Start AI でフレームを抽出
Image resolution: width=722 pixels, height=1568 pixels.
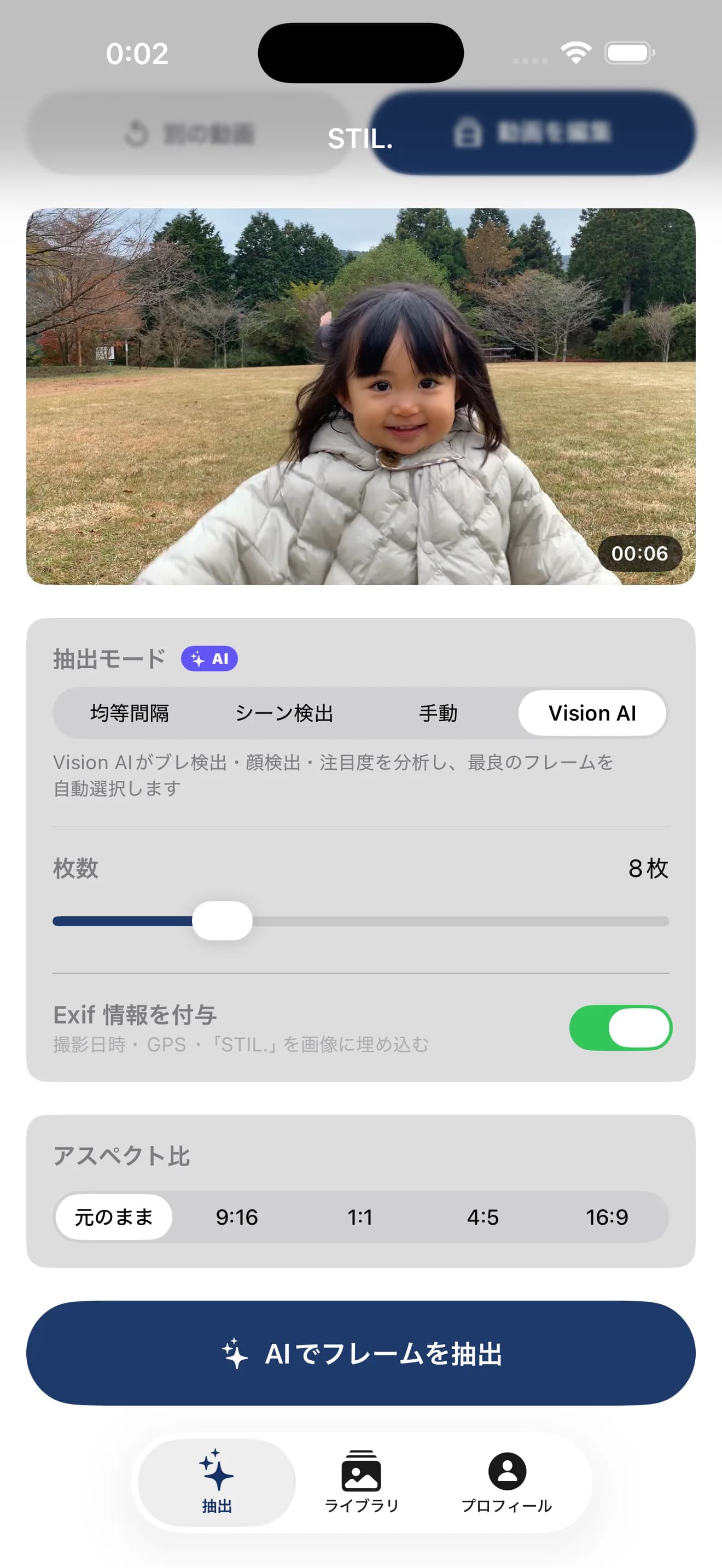pos(361,1353)
